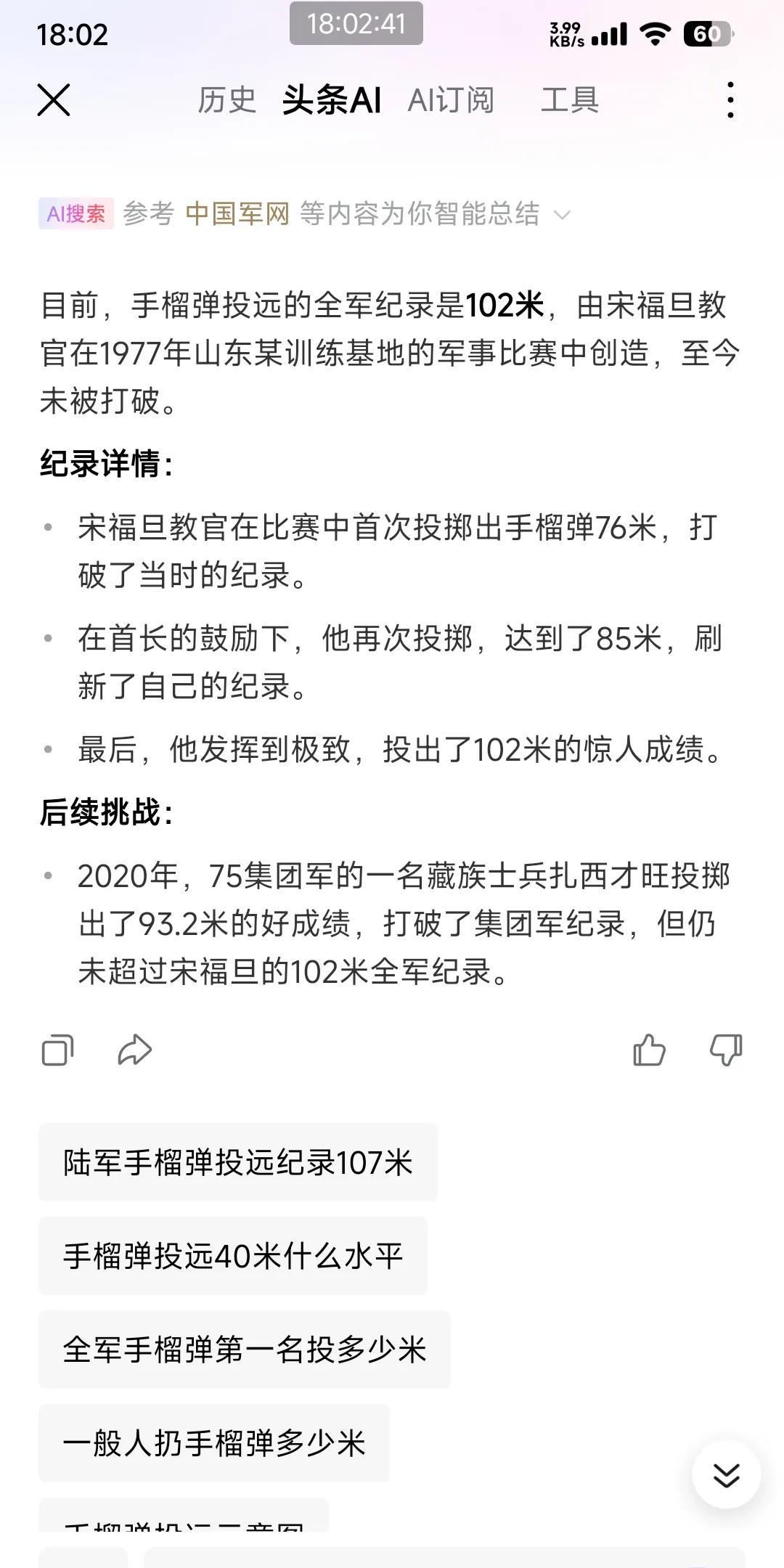Share this AI answer
Screen dimensions: 784x1568
click(x=135, y=1050)
